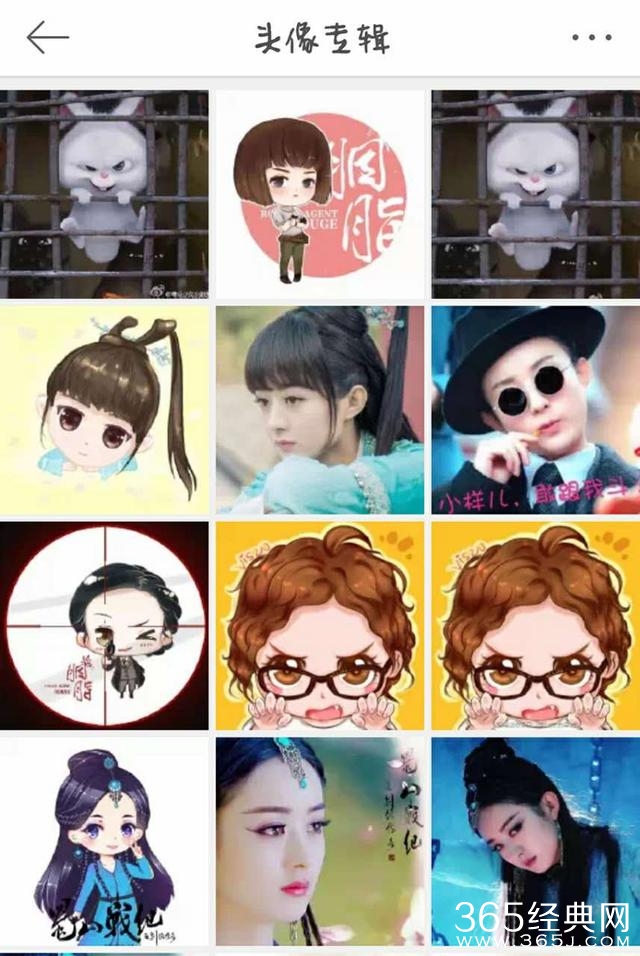640x956 pixels.
Task: View close-up face photo with forehead jewelry
Action: (320, 842)
